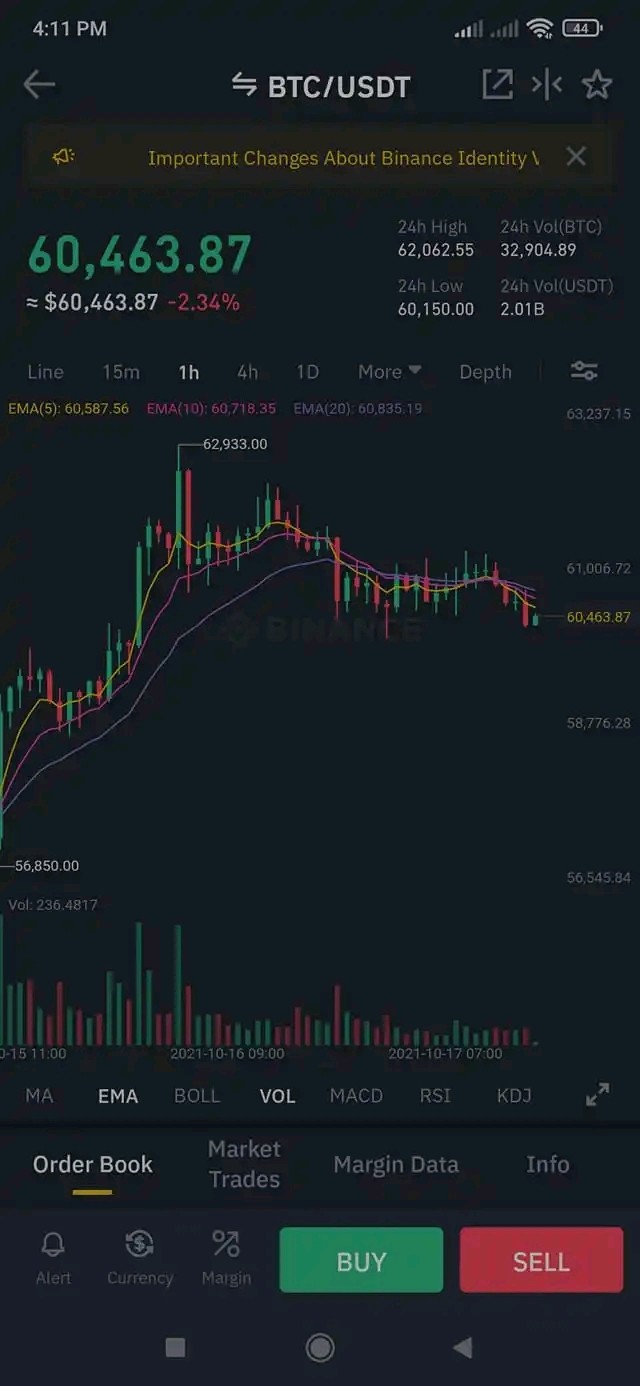This screenshot has width=640, height=1386.
Task: Go back using the top-left arrow
Action: click(x=39, y=85)
